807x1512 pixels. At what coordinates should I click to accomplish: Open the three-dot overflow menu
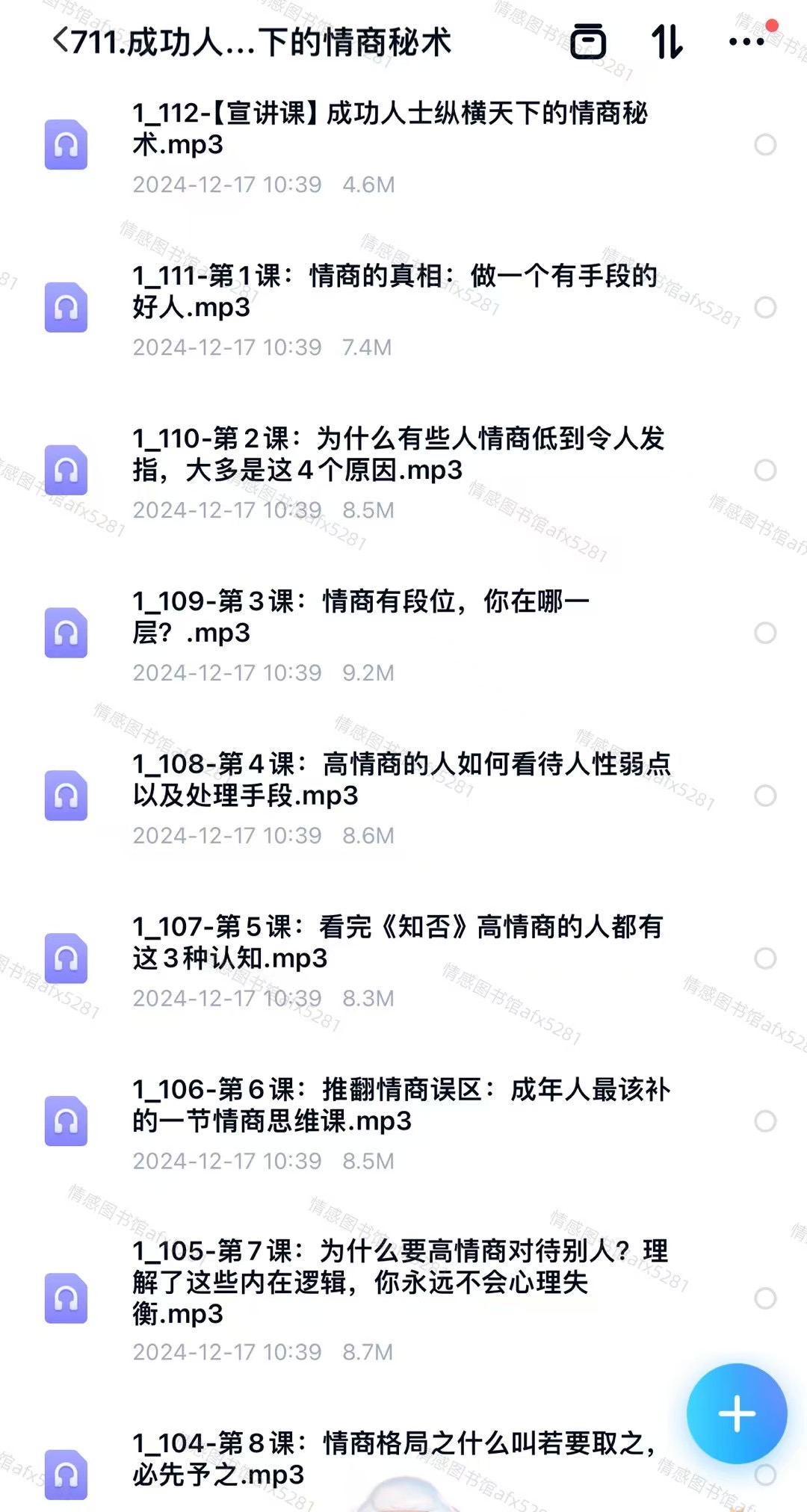[x=746, y=42]
